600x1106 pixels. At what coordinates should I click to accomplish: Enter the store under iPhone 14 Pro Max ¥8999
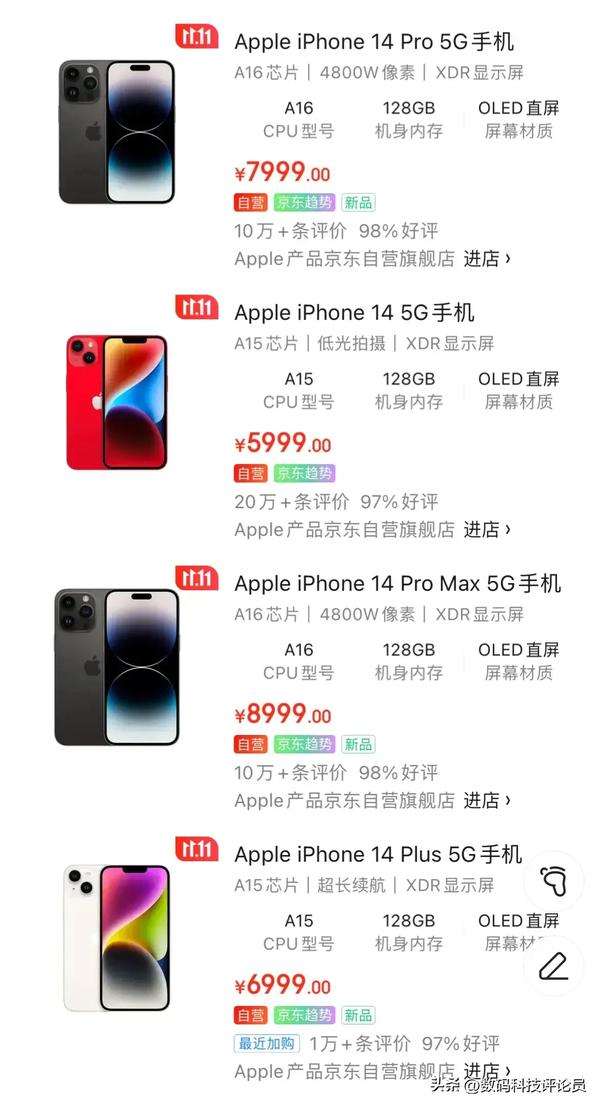pos(487,801)
